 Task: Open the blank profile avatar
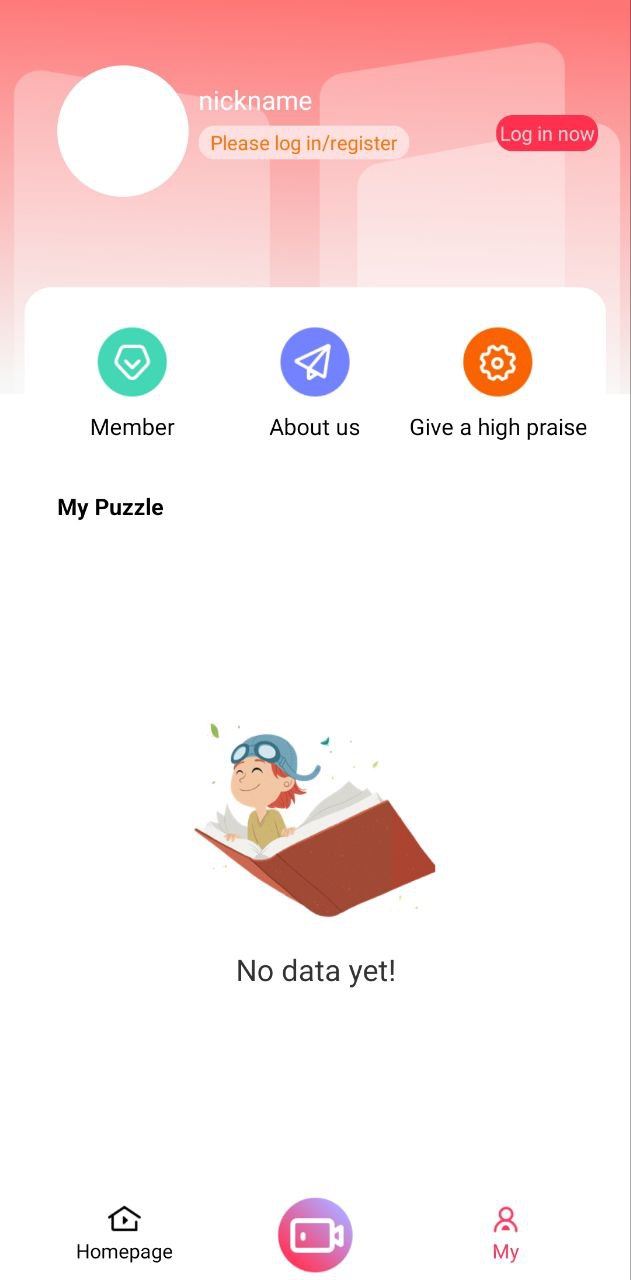coord(123,131)
